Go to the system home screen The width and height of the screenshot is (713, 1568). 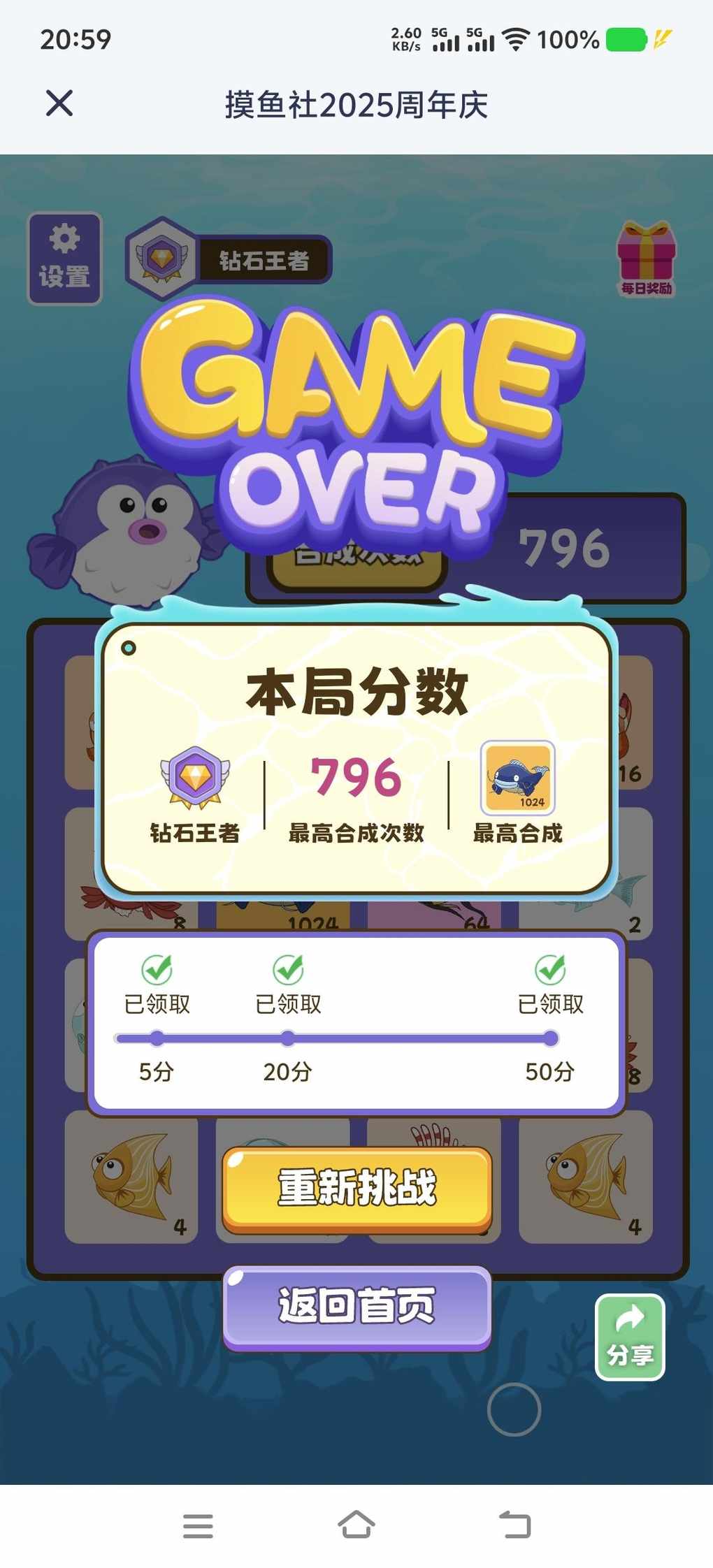coord(356,1524)
